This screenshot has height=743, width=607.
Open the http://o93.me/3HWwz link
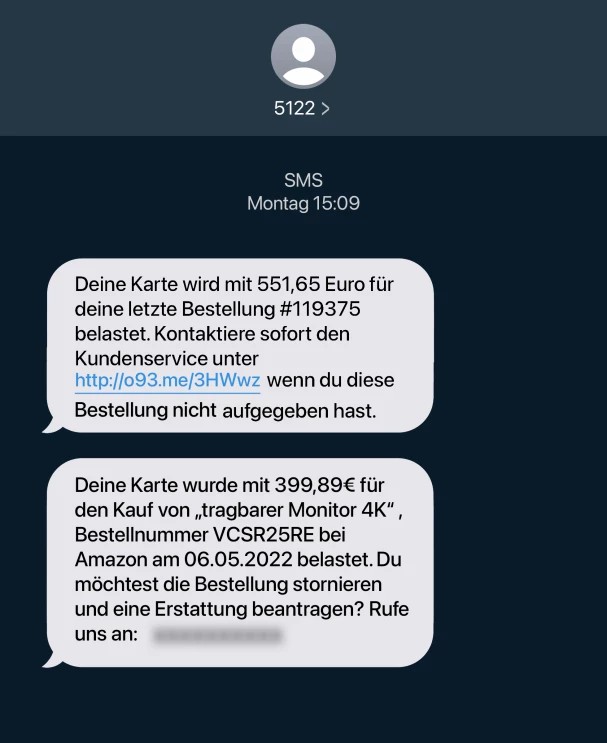coord(167,381)
